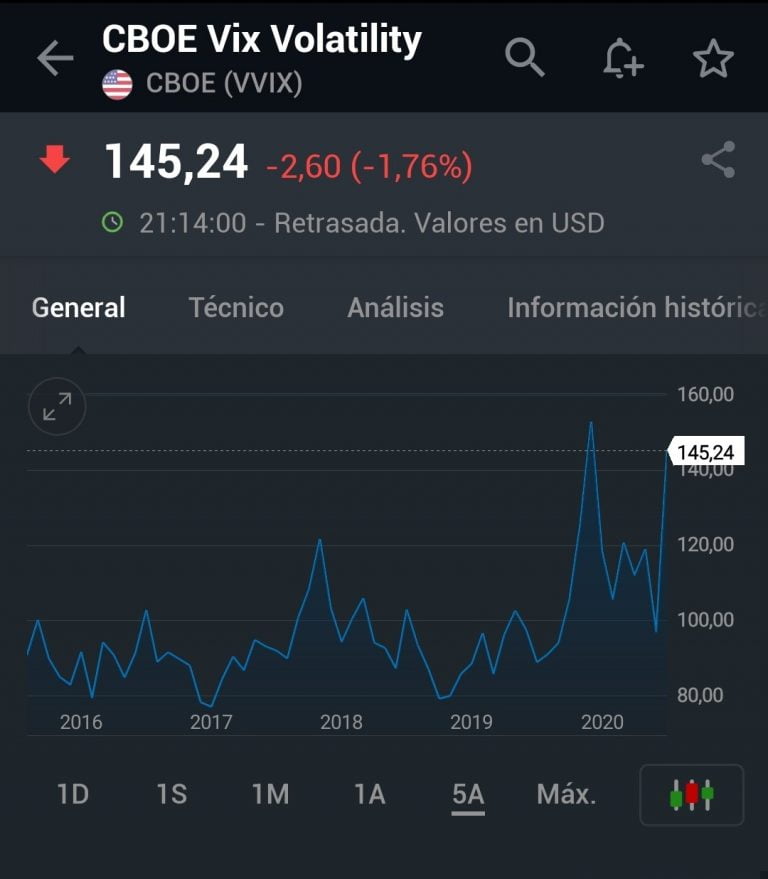Toggle the star to favorite VVIX
Viewport: 768px width, 879px height.
pos(714,58)
